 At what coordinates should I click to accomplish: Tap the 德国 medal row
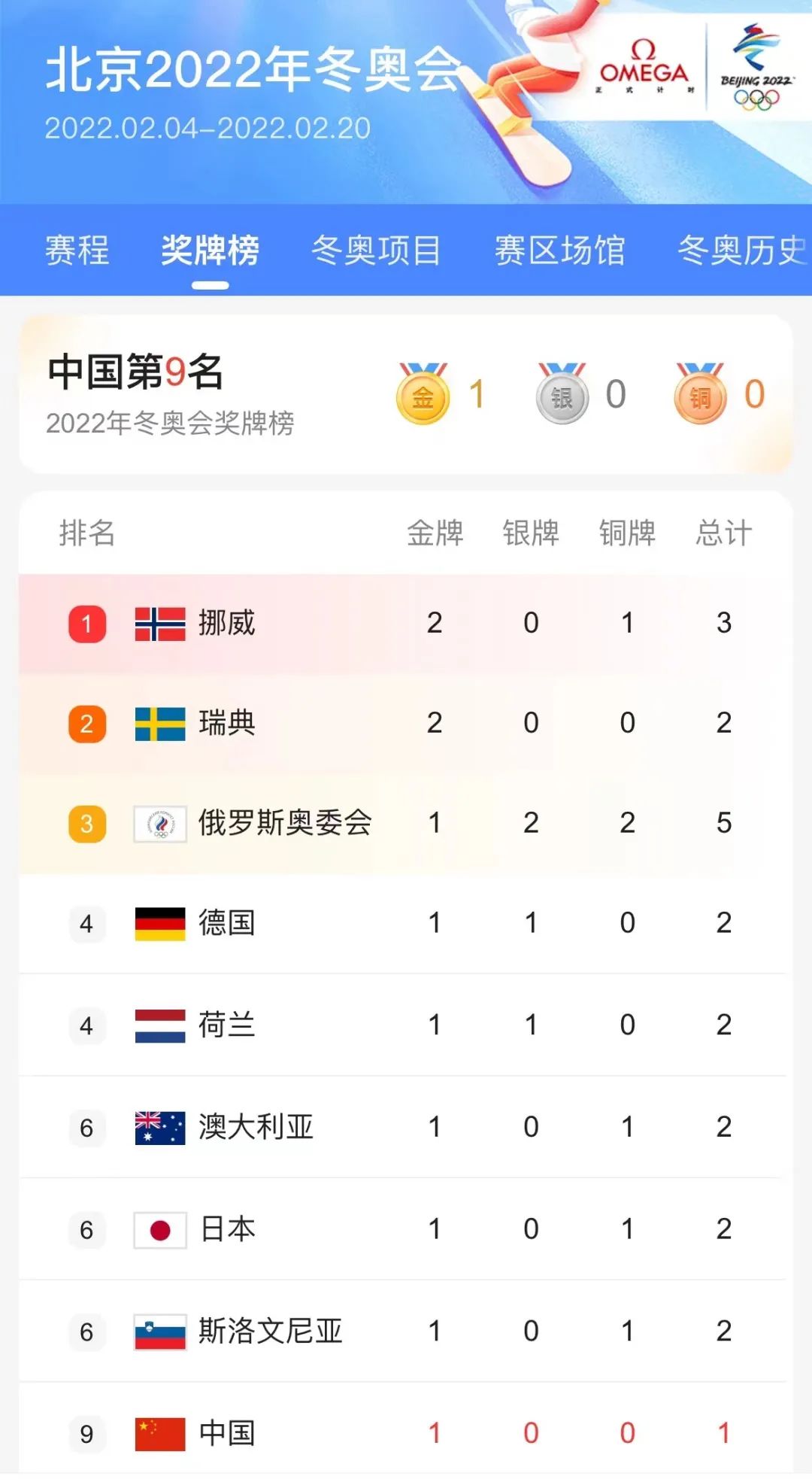click(406, 924)
